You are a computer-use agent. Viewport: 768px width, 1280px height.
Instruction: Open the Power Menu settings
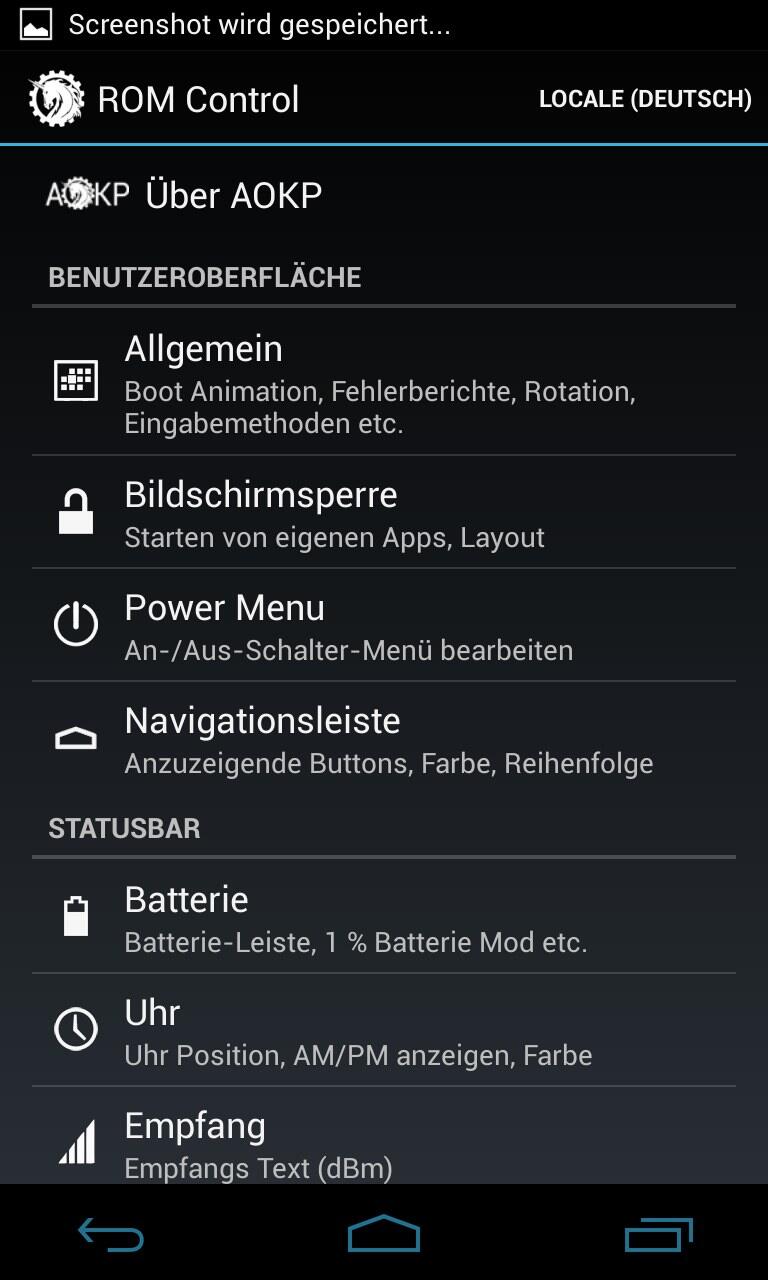coord(384,625)
